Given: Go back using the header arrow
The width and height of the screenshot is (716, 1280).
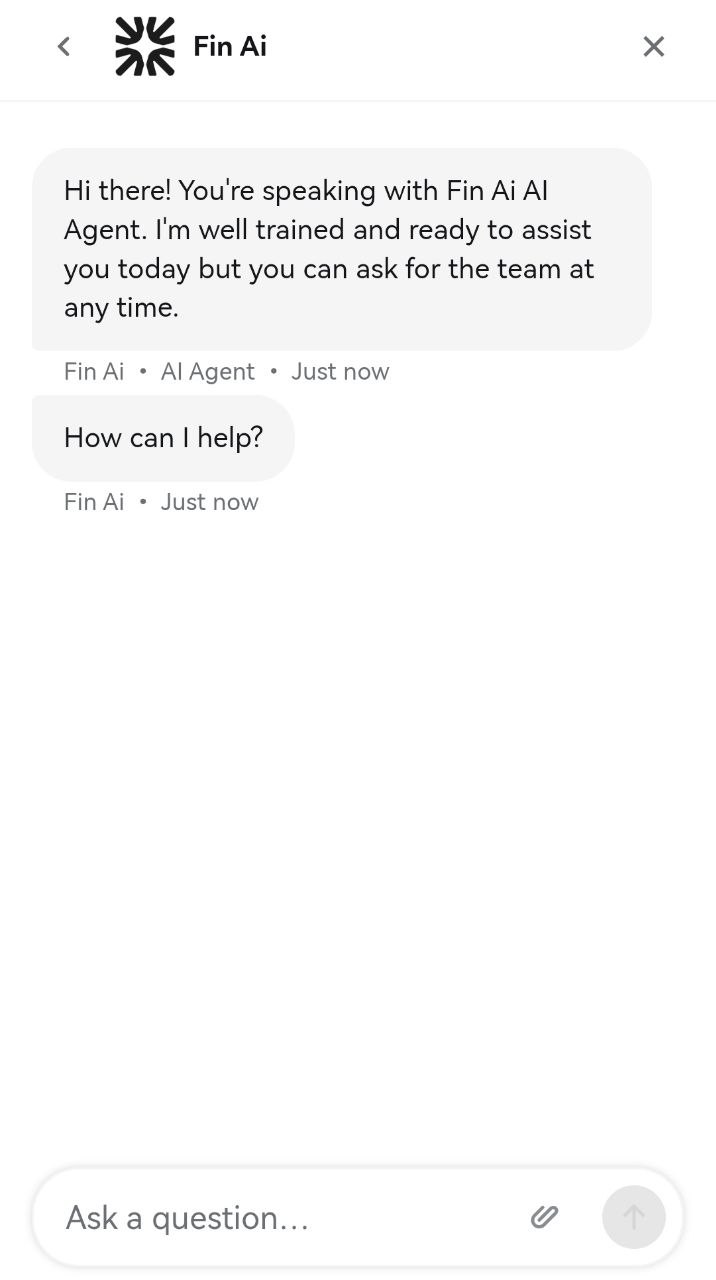Looking at the screenshot, I should [64, 46].
